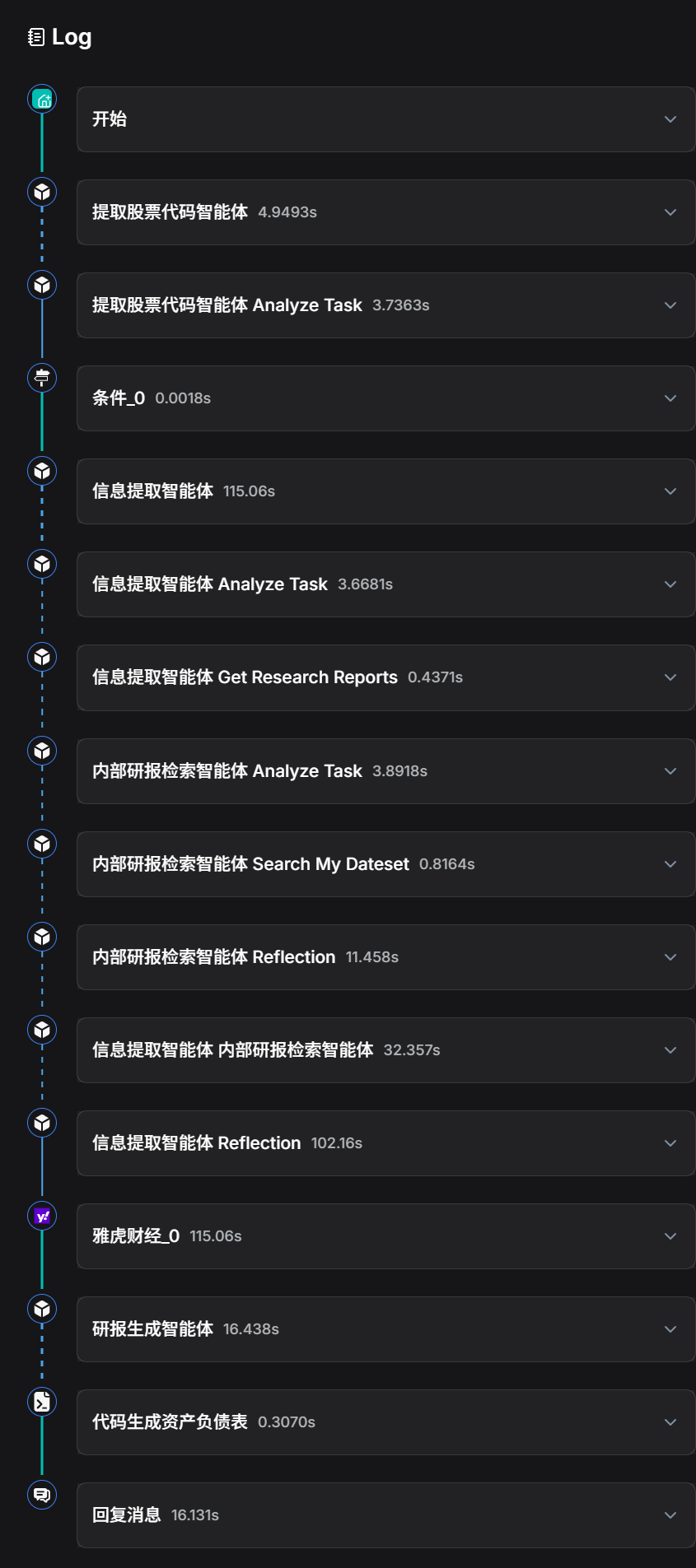Expand the 雅虎财经_0 log entry
Viewport: 696px width, 1568px height.
tap(670, 1235)
